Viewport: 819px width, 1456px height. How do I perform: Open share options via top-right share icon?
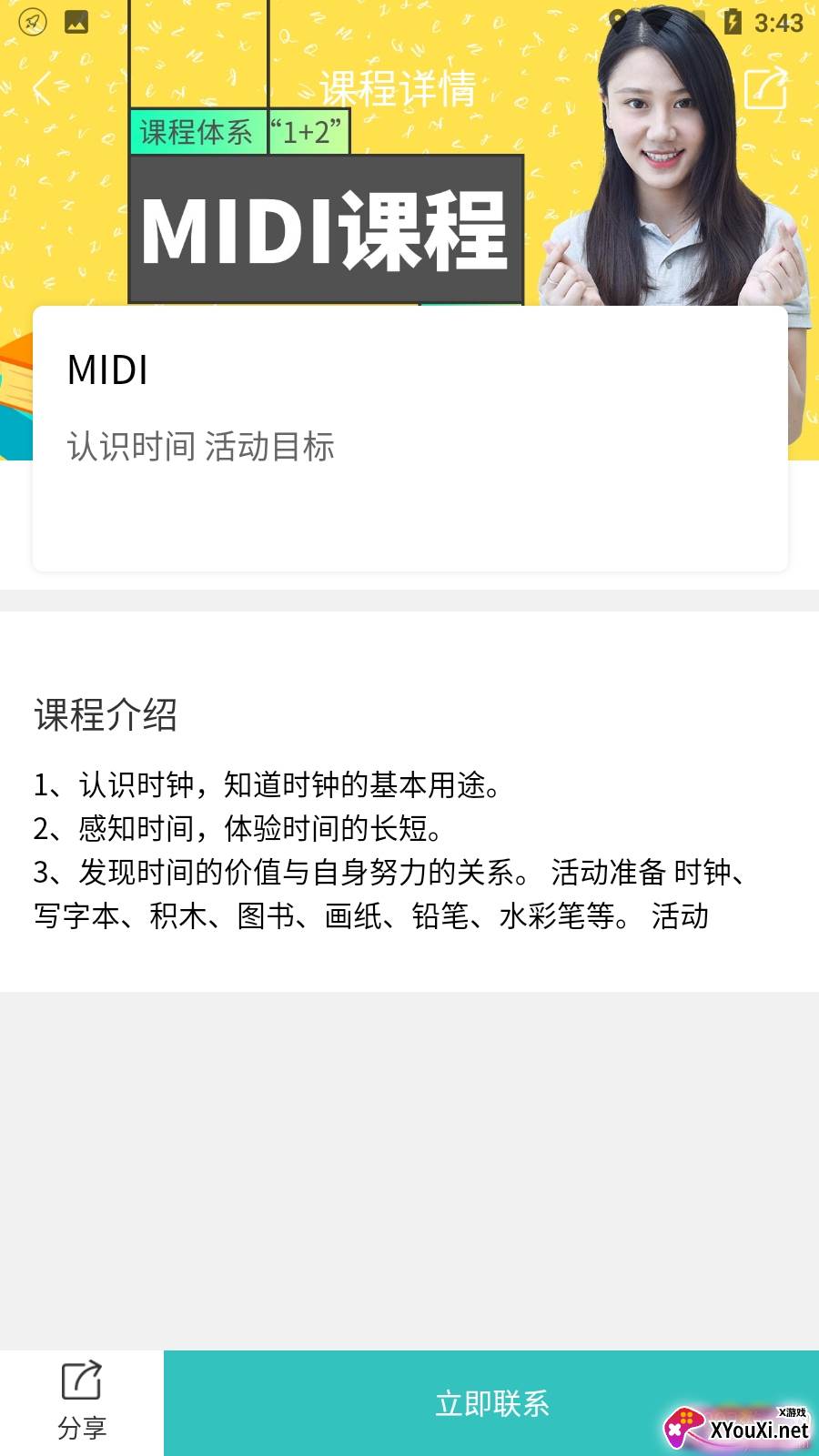click(764, 88)
